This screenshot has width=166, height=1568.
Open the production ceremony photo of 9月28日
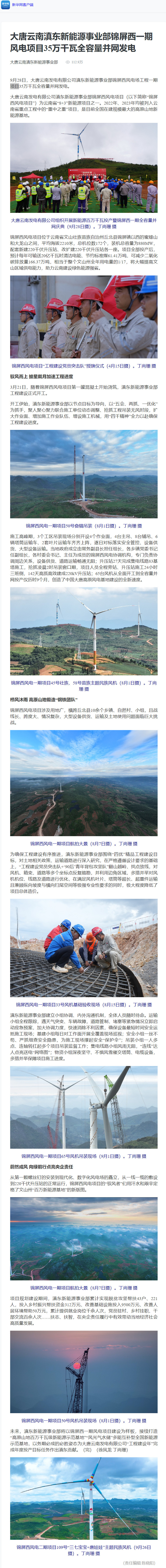click(83, 167)
